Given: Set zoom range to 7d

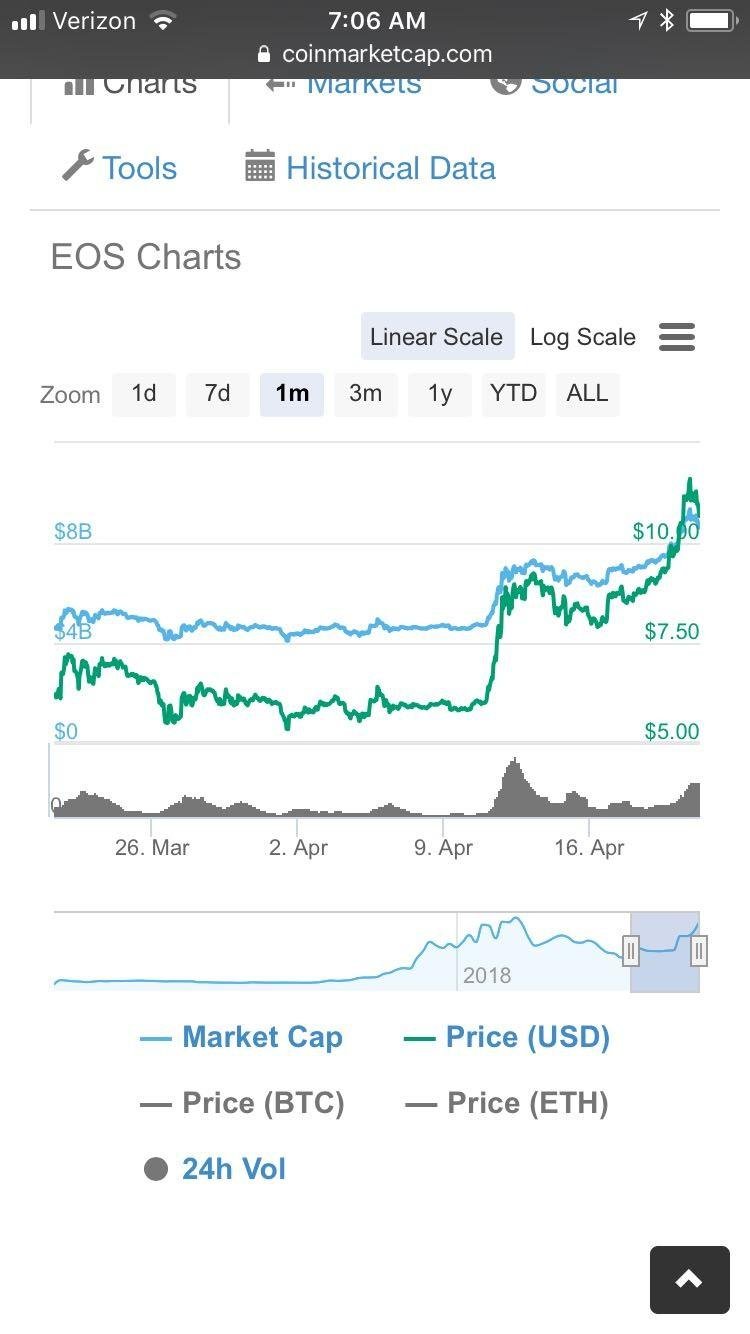Looking at the screenshot, I should [217, 394].
